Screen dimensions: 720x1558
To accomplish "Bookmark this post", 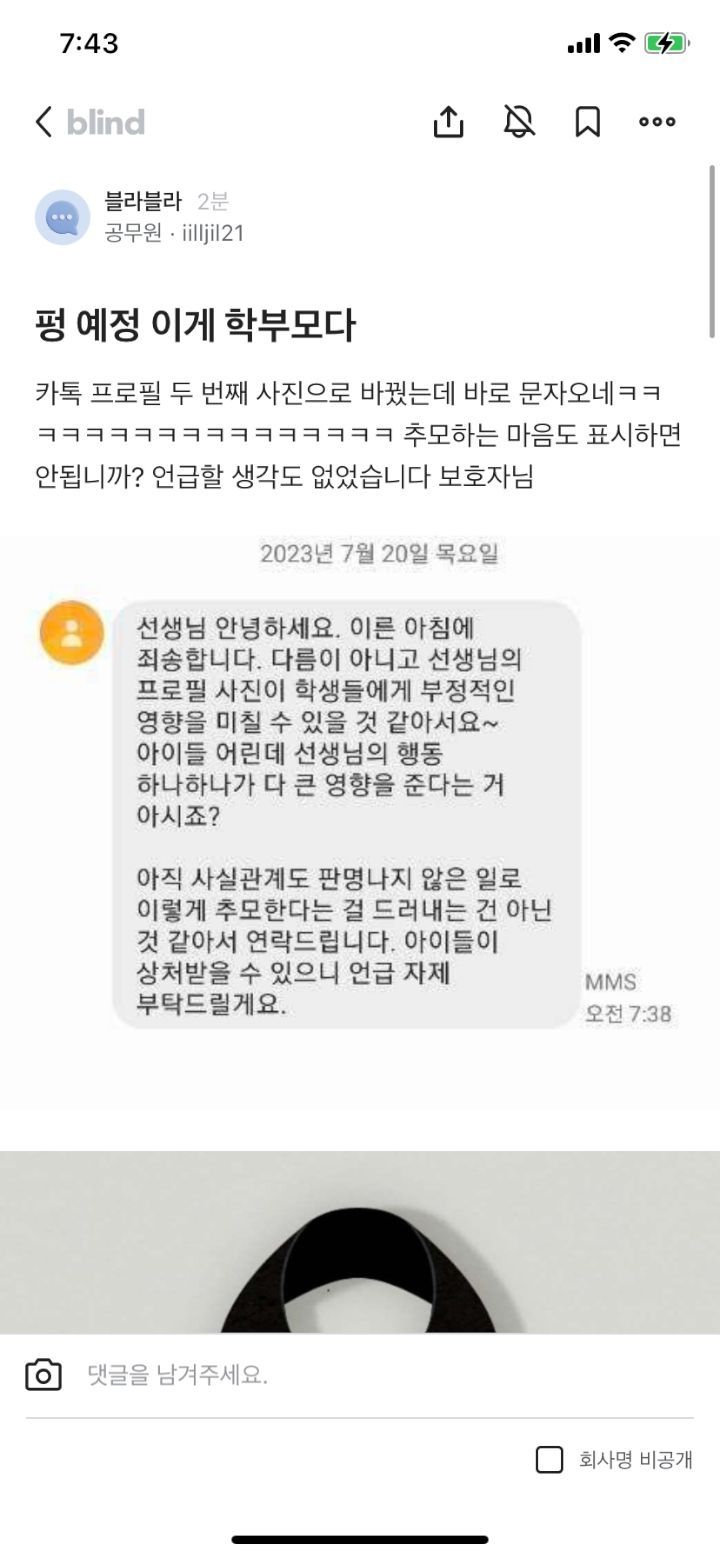I will coord(587,122).
